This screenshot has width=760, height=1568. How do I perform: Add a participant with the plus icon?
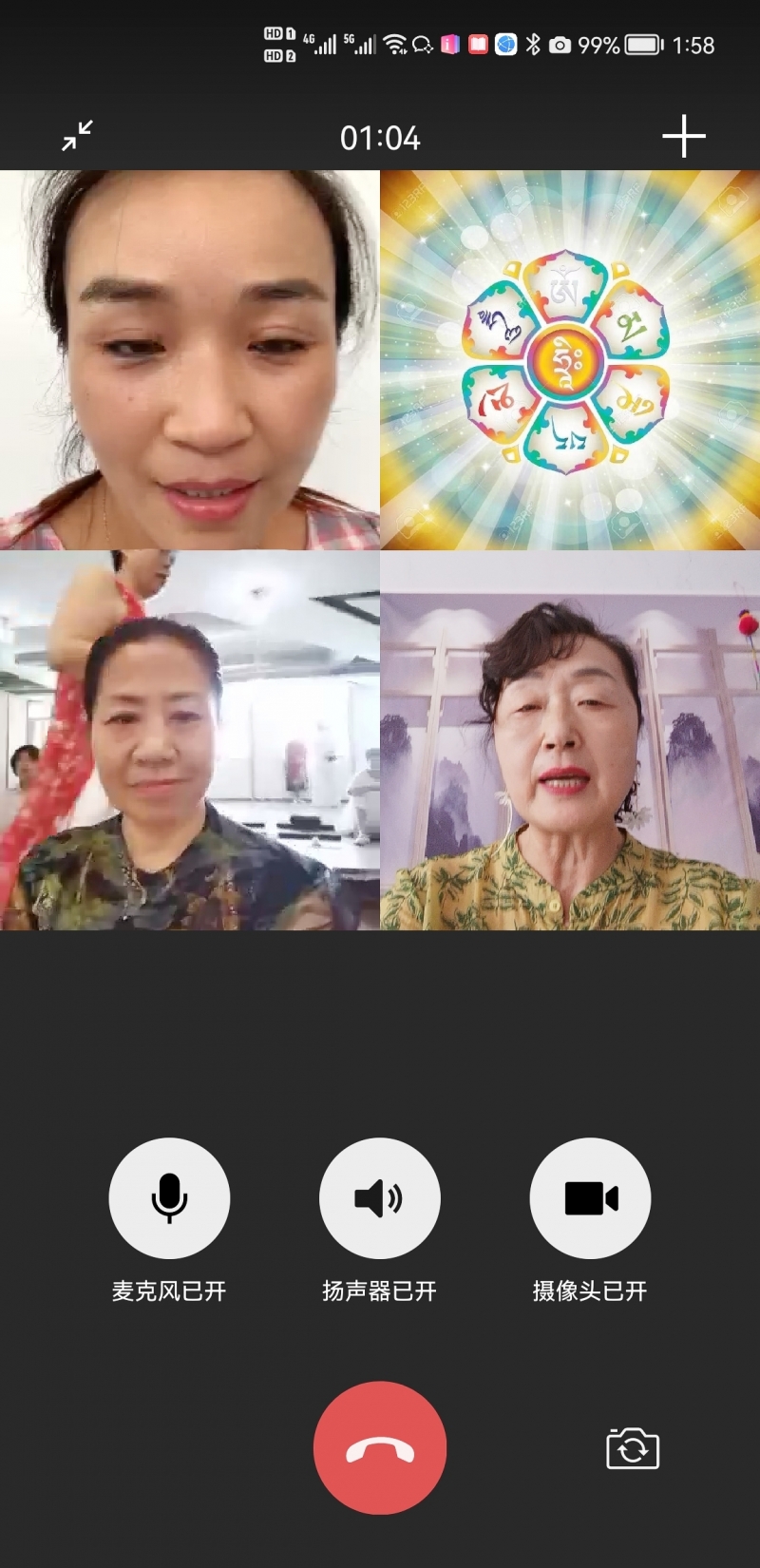click(x=683, y=137)
